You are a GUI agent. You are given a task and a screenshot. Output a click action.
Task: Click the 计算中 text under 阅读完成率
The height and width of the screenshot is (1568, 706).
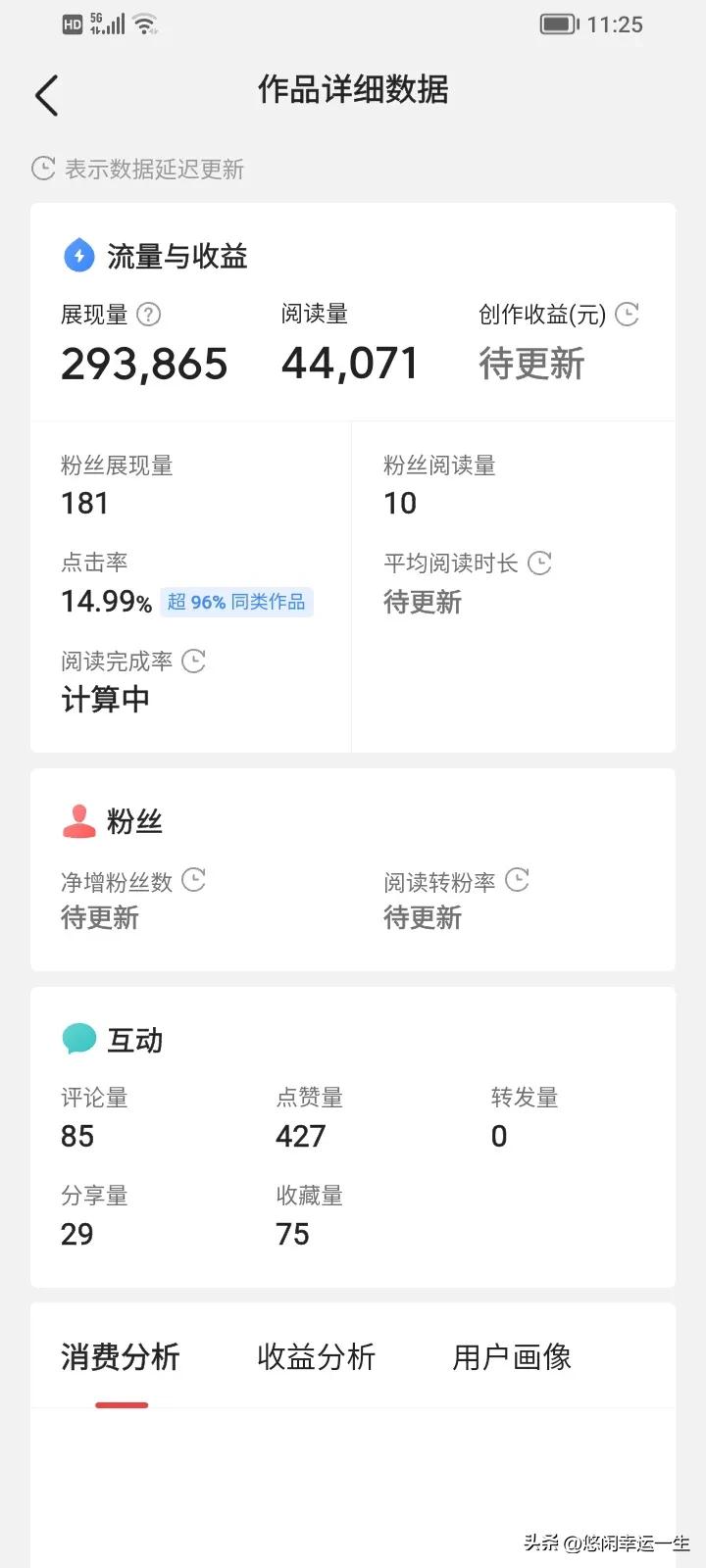point(106,698)
